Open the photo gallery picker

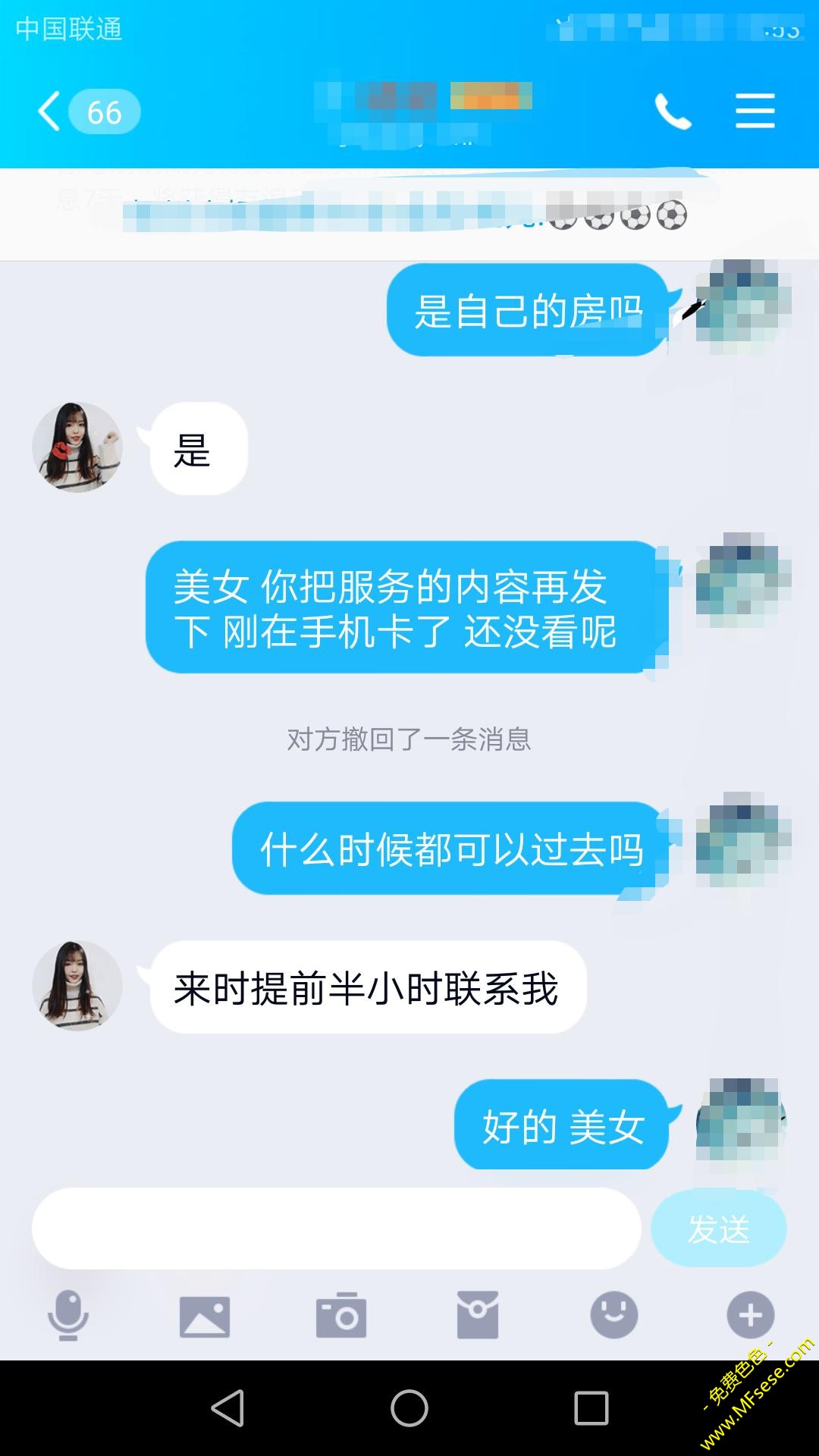pyautogui.click(x=205, y=1316)
